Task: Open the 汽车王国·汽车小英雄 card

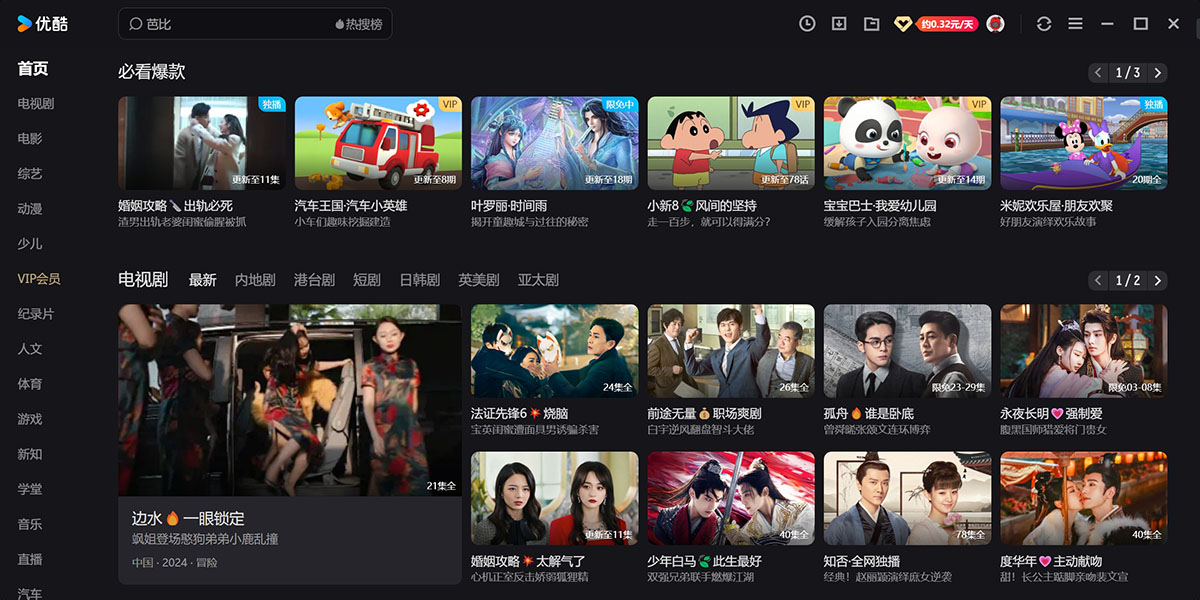Action: pos(378,143)
